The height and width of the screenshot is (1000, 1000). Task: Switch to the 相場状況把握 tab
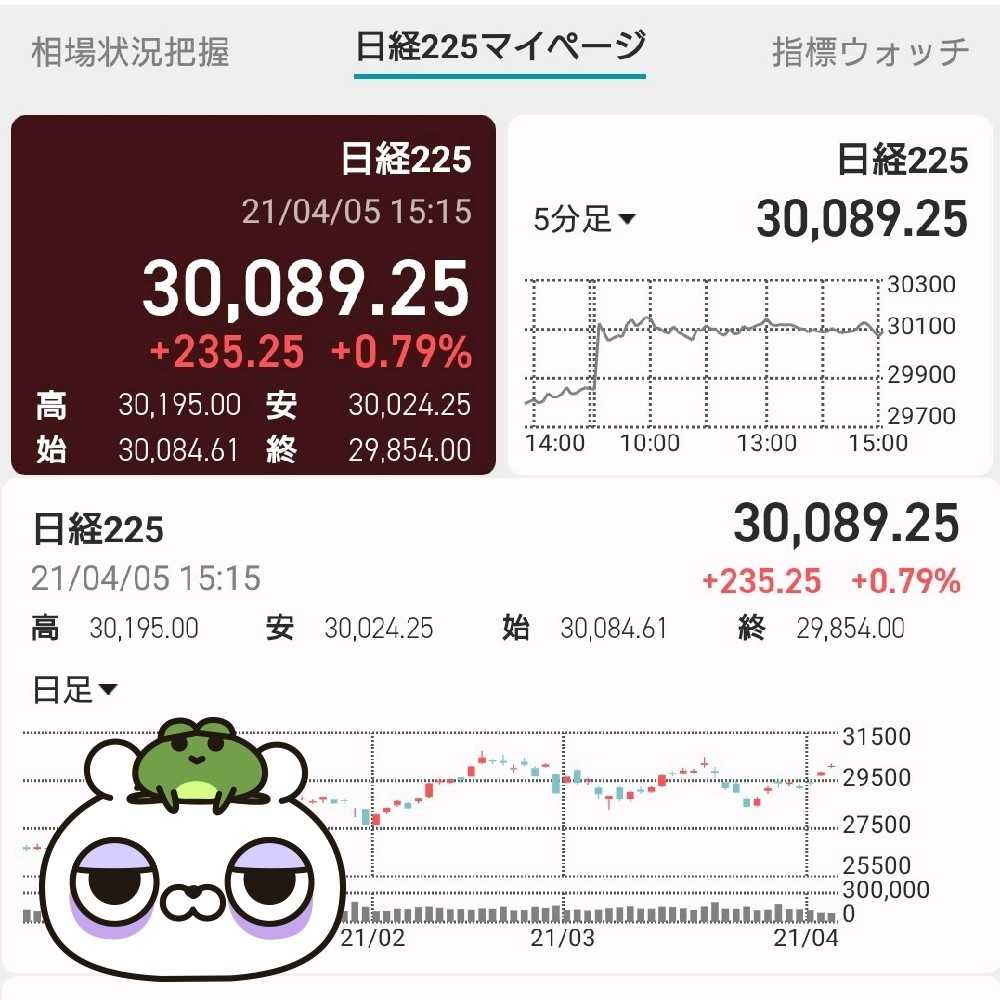tap(130, 51)
